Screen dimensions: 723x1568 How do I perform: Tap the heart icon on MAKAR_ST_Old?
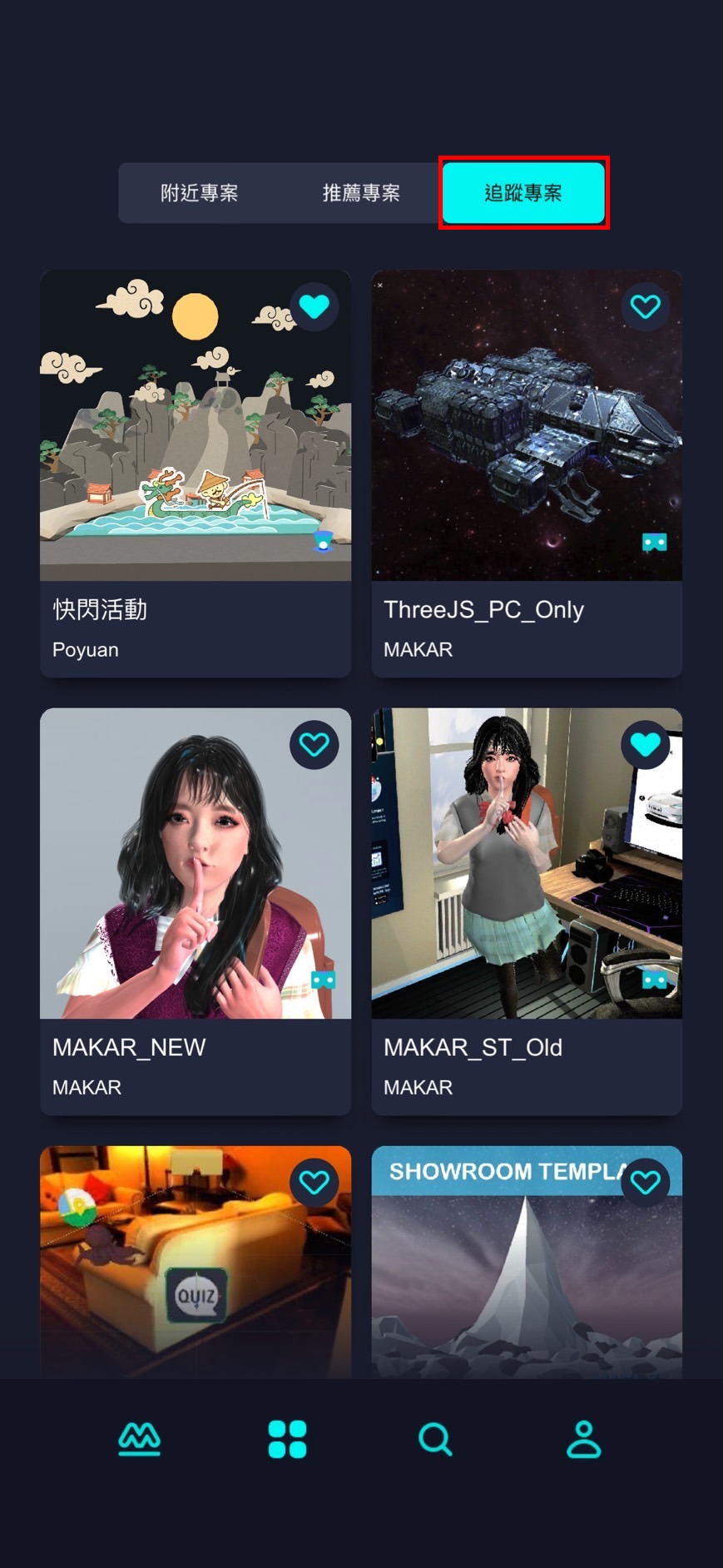(645, 744)
